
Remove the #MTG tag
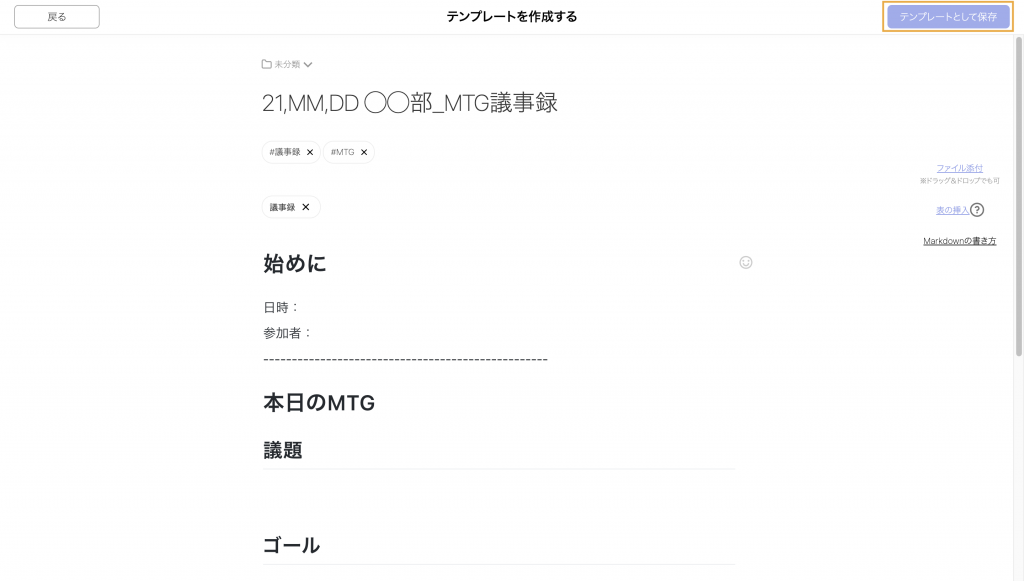point(364,152)
